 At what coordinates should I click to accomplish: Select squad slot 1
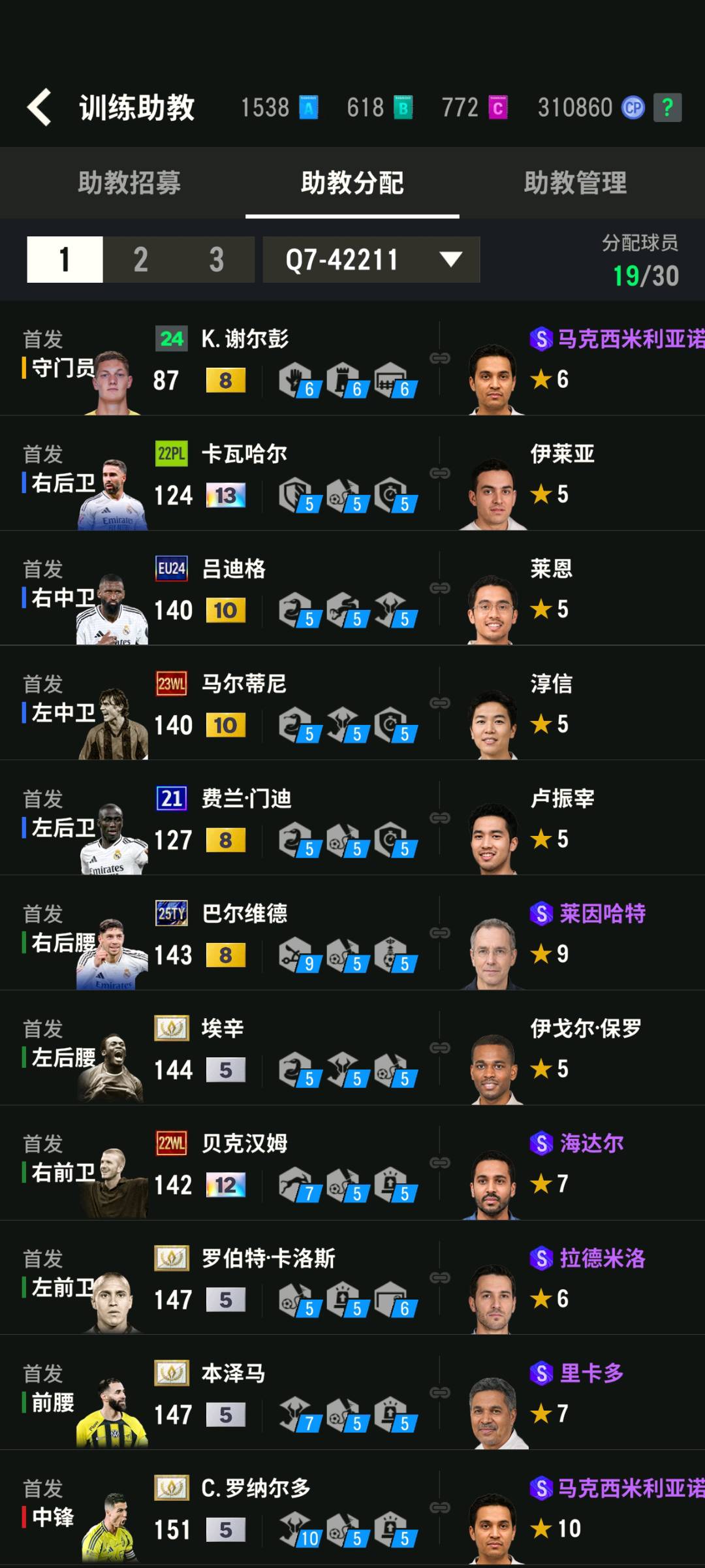[x=65, y=260]
